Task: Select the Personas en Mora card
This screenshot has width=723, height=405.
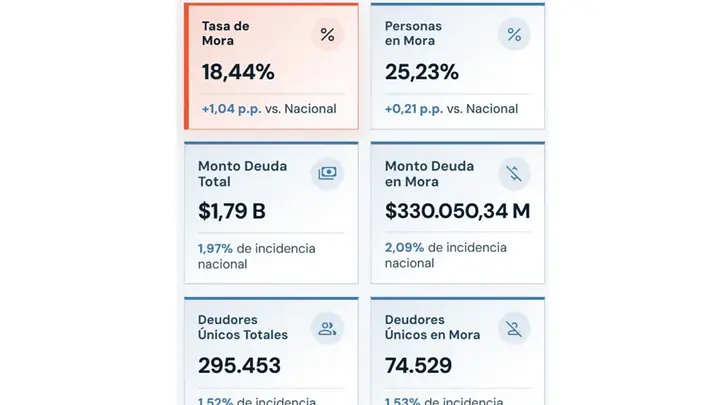Action: tap(457, 66)
